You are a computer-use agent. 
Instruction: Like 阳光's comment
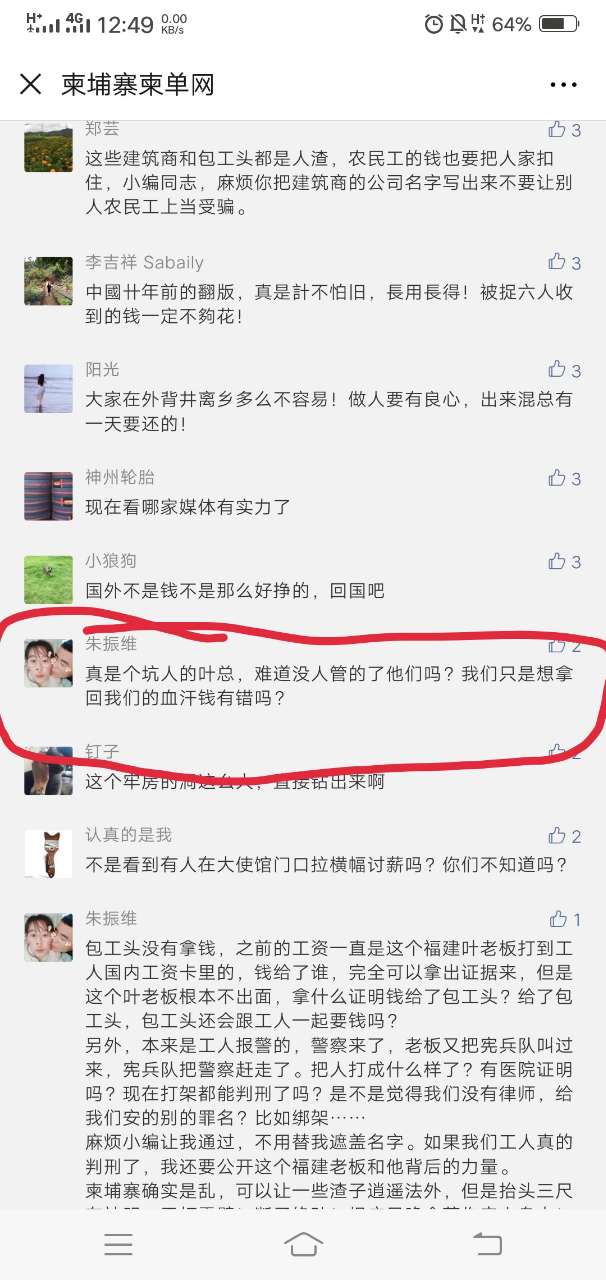[x=557, y=370]
